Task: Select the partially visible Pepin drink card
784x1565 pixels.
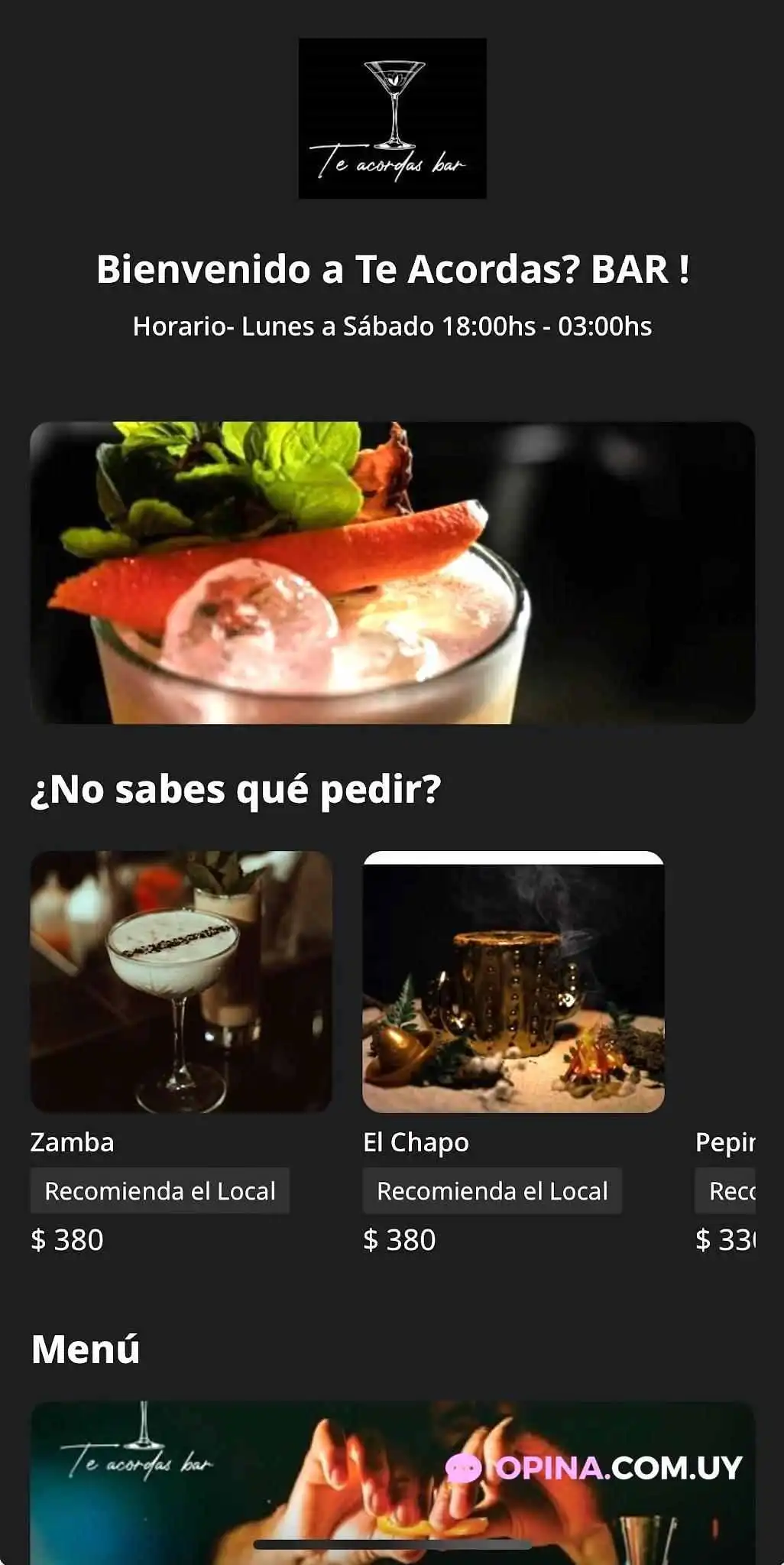Action: [x=726, y=1142]
